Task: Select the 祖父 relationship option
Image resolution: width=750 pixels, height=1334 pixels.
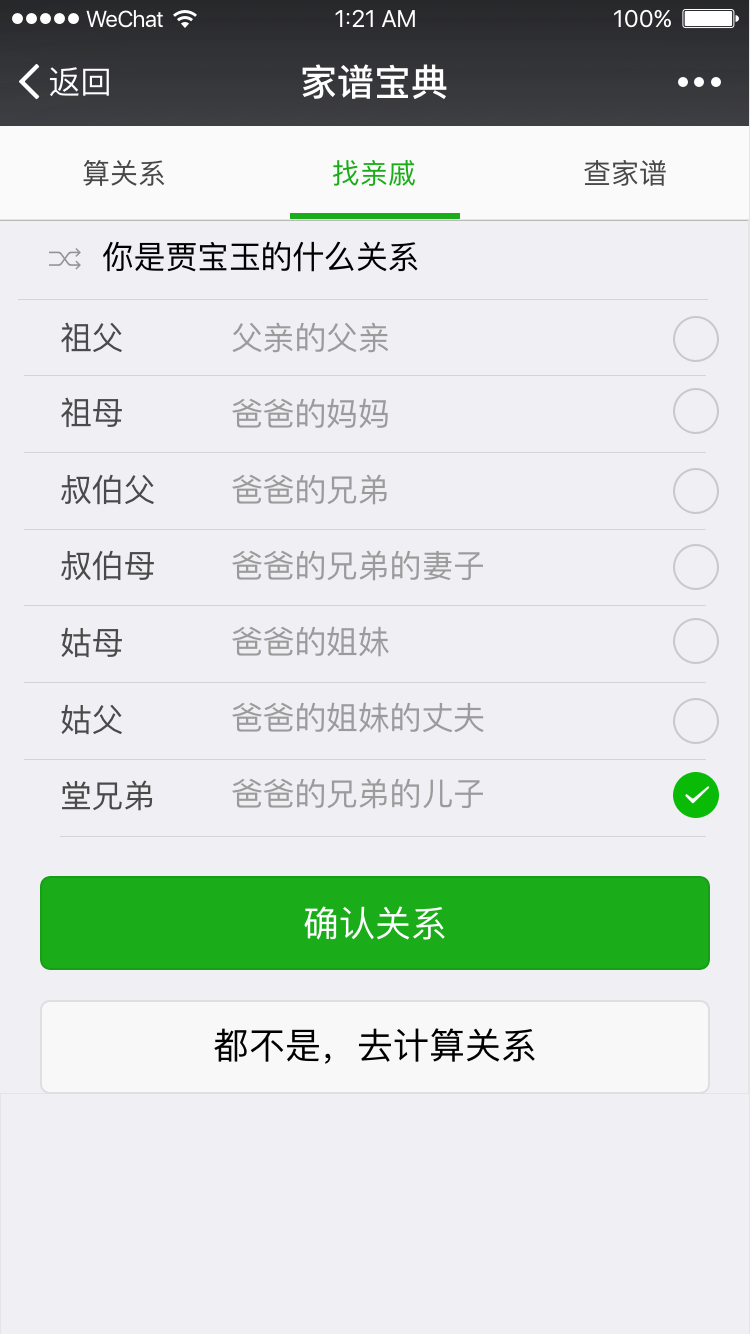Action: 695,339
